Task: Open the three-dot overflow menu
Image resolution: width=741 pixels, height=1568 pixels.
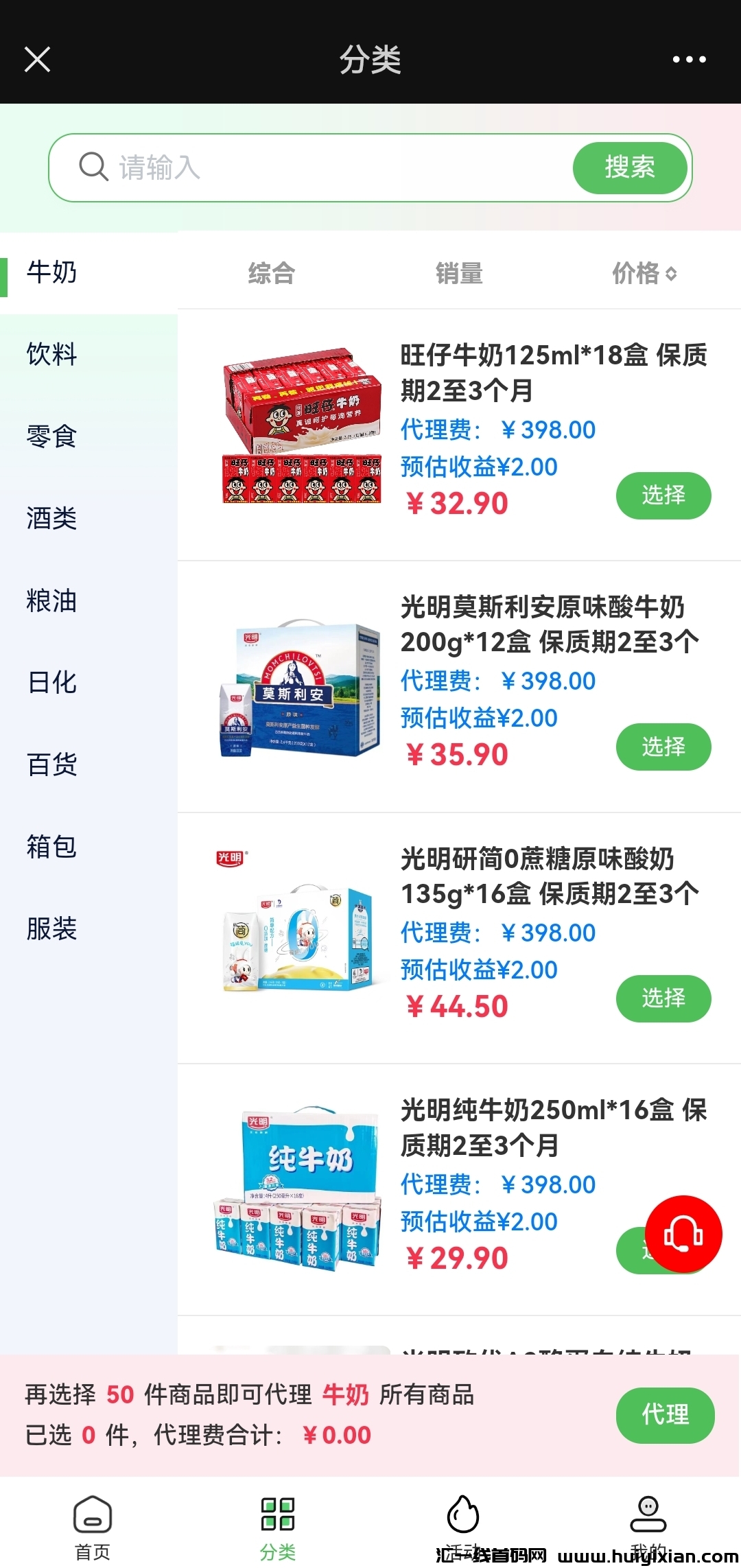Action: [689, 59]
